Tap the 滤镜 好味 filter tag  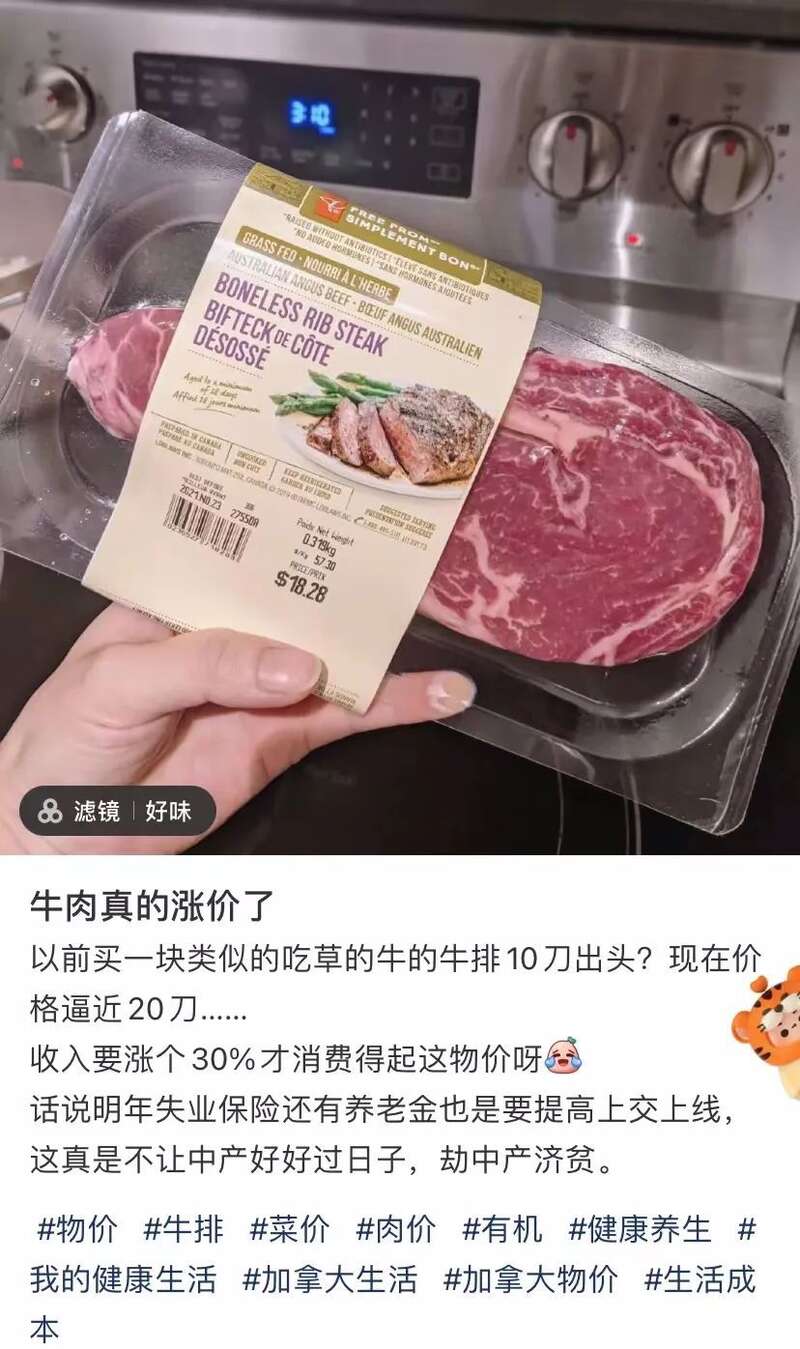(x=117, y=811)
